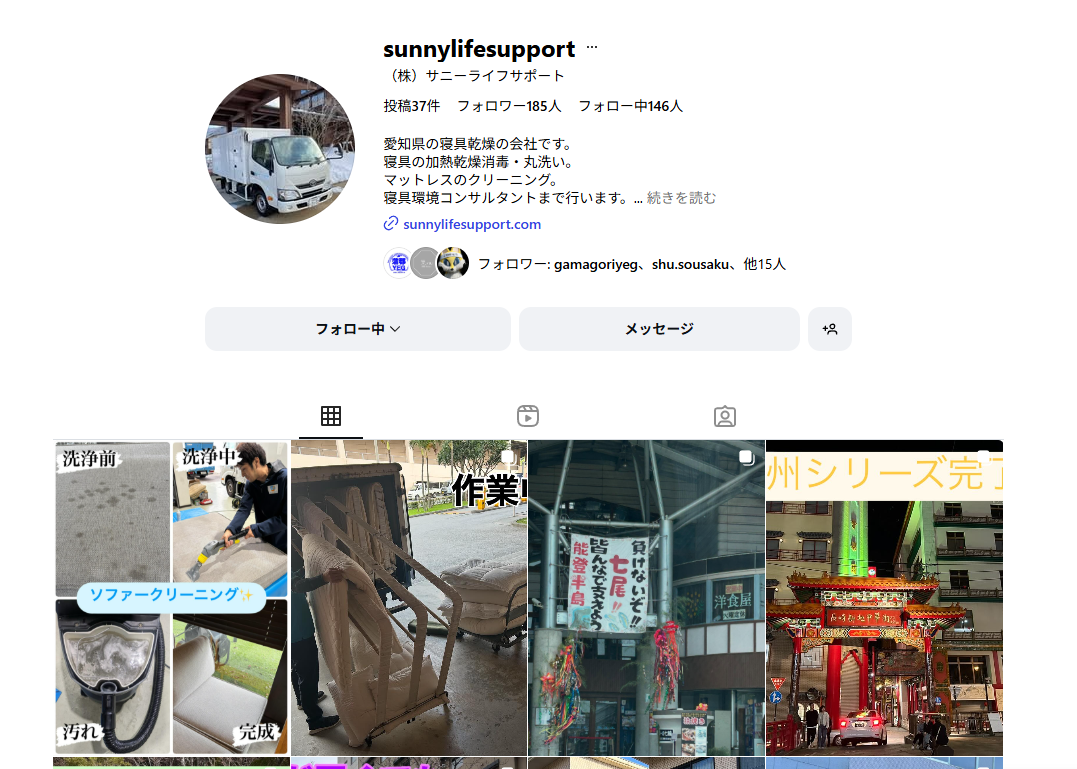Expand the bio with 続きを読む
Screen dimensions: 1077x769
point(681,198)
